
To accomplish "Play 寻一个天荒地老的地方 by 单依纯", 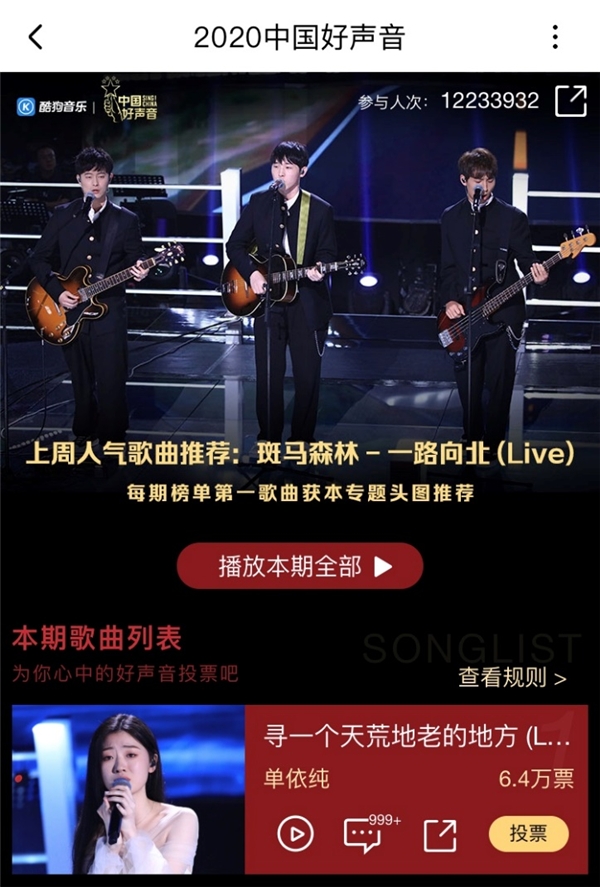I will (295, 833).
